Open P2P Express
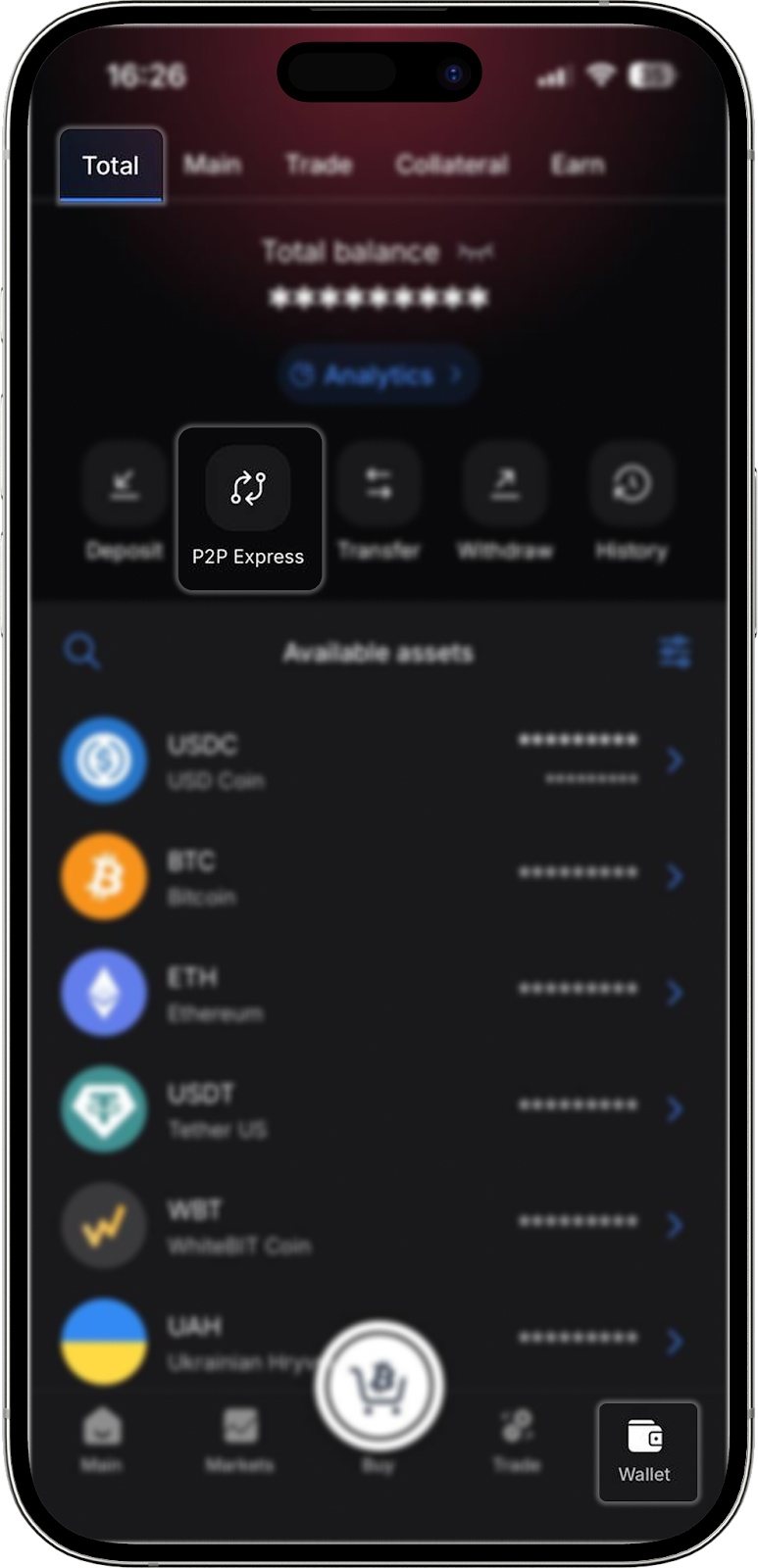The width and height of the screenshot is (758, 1568). click(x=249, y=509)
